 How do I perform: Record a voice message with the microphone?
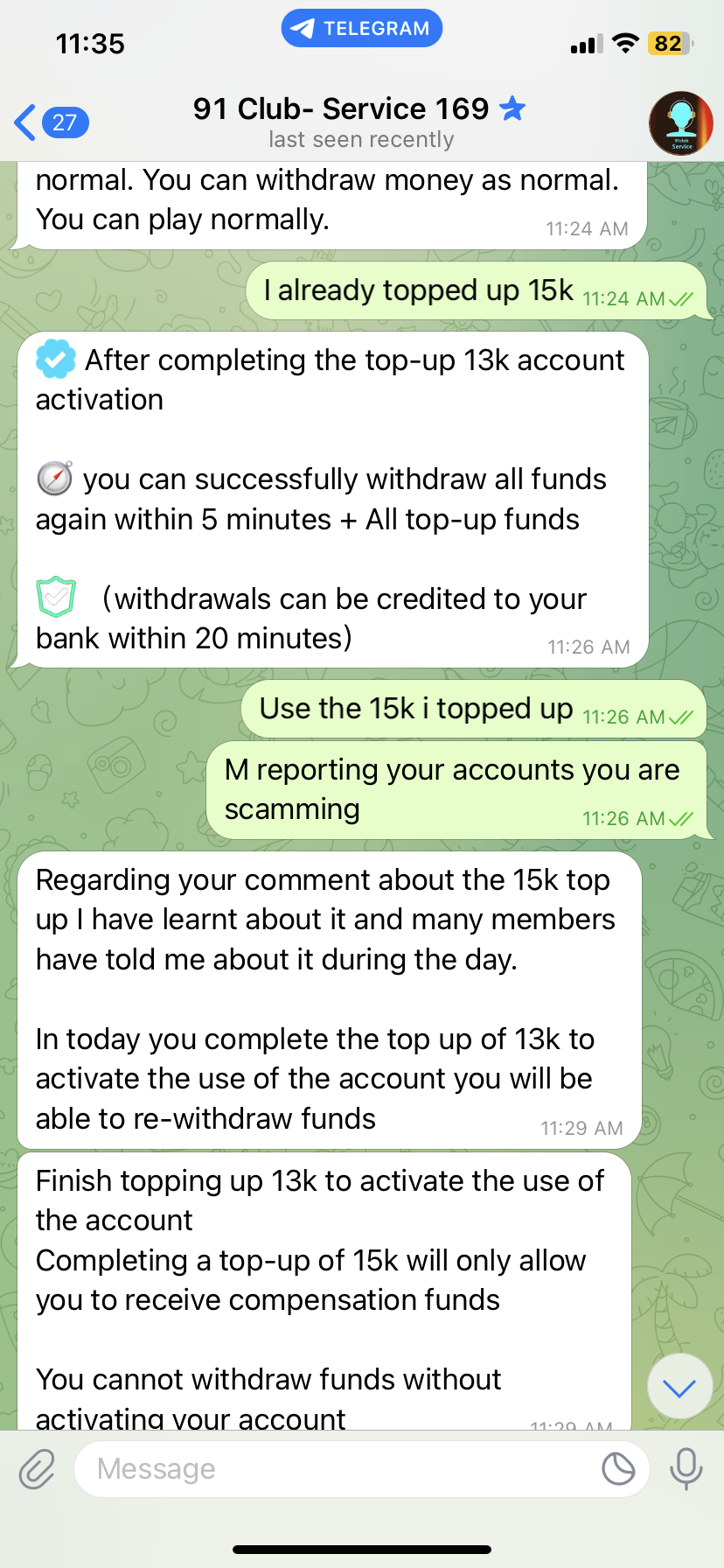(686, 1469)
